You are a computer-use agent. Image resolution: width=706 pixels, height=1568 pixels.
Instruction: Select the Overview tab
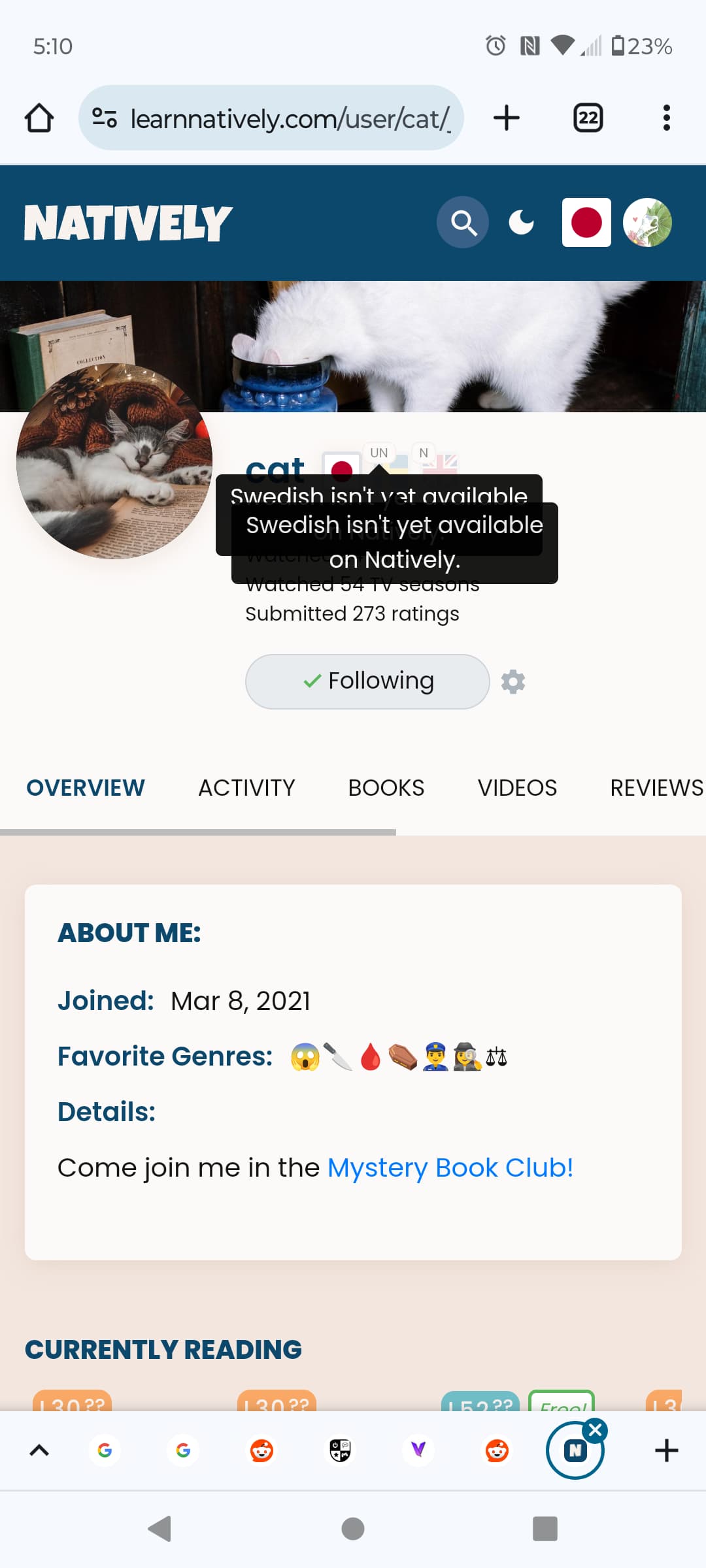(86, 788)
